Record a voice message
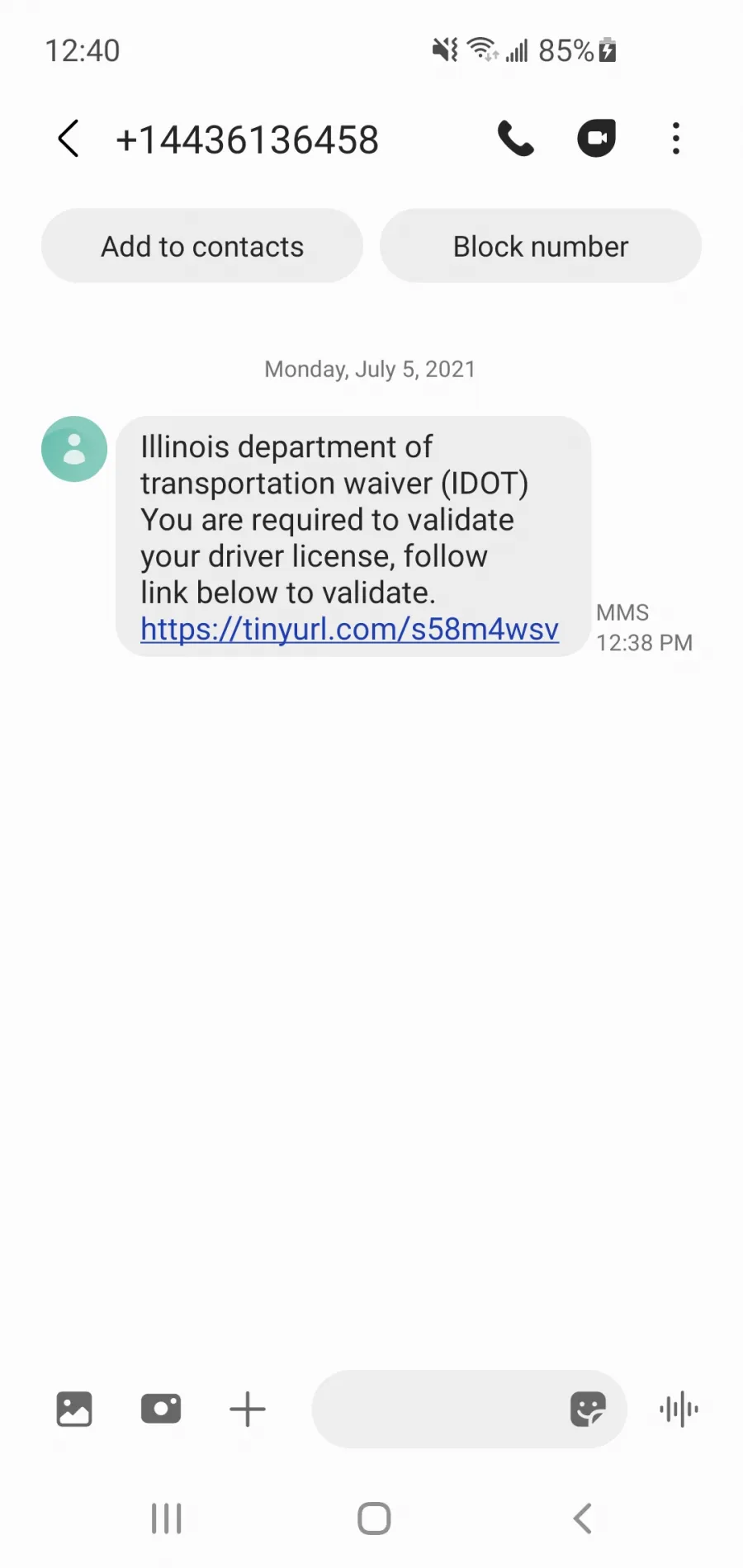 679,1409
